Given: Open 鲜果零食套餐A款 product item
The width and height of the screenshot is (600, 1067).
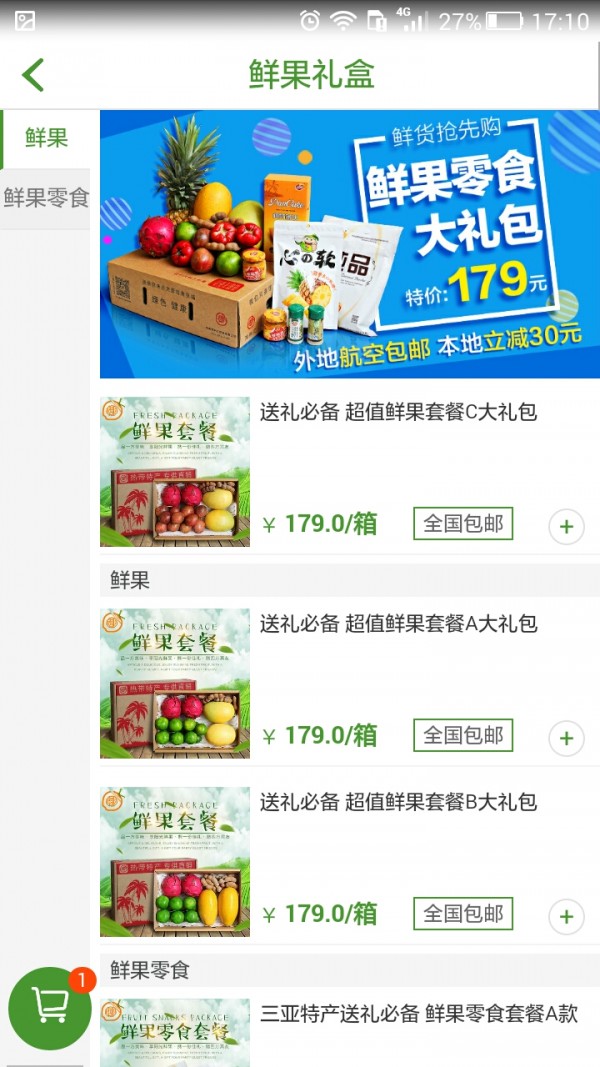Looking at the screenshot, I should pos(420,1014).
